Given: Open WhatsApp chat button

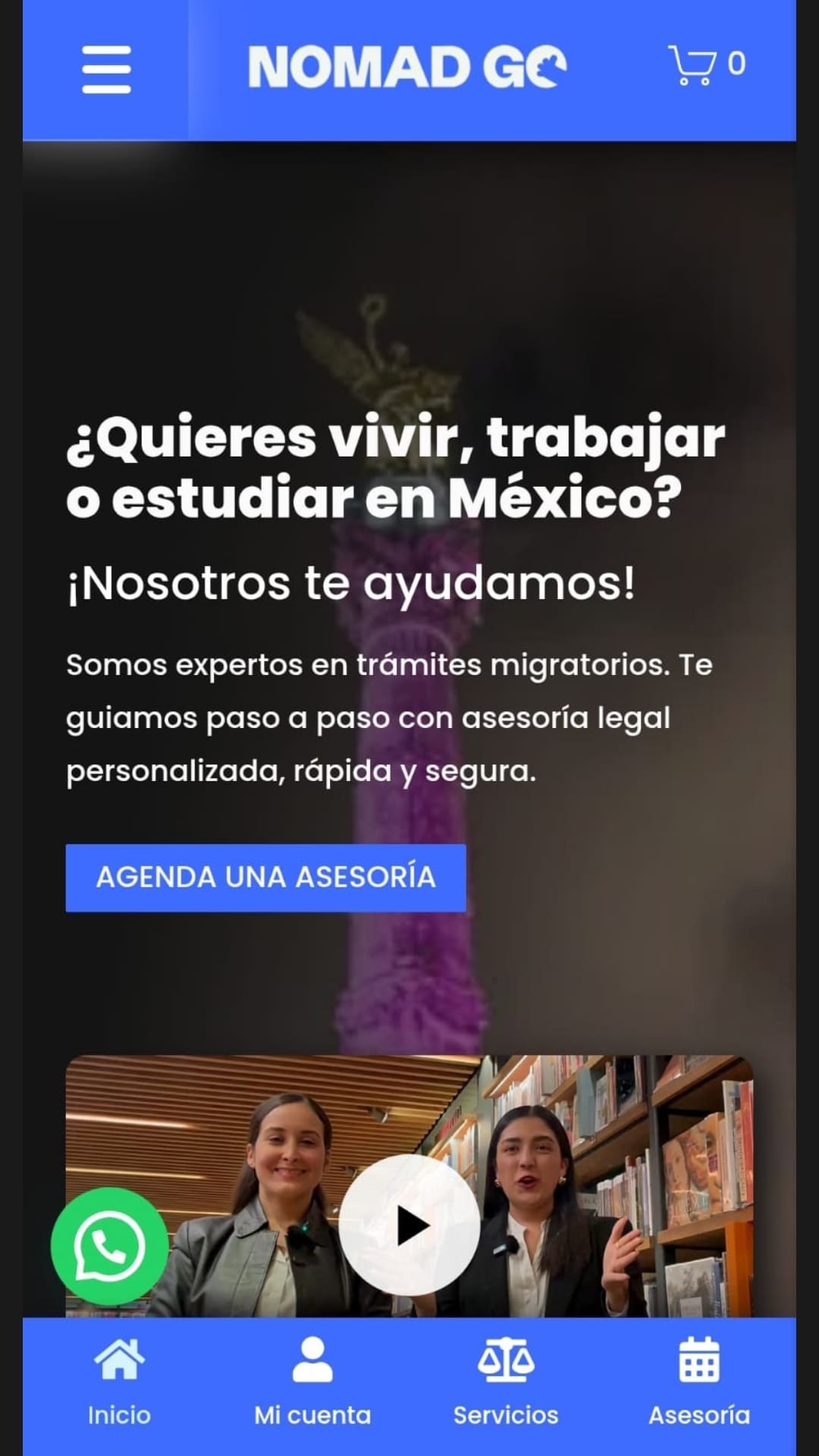Looking at the screenshot, I should [110, 1246].
